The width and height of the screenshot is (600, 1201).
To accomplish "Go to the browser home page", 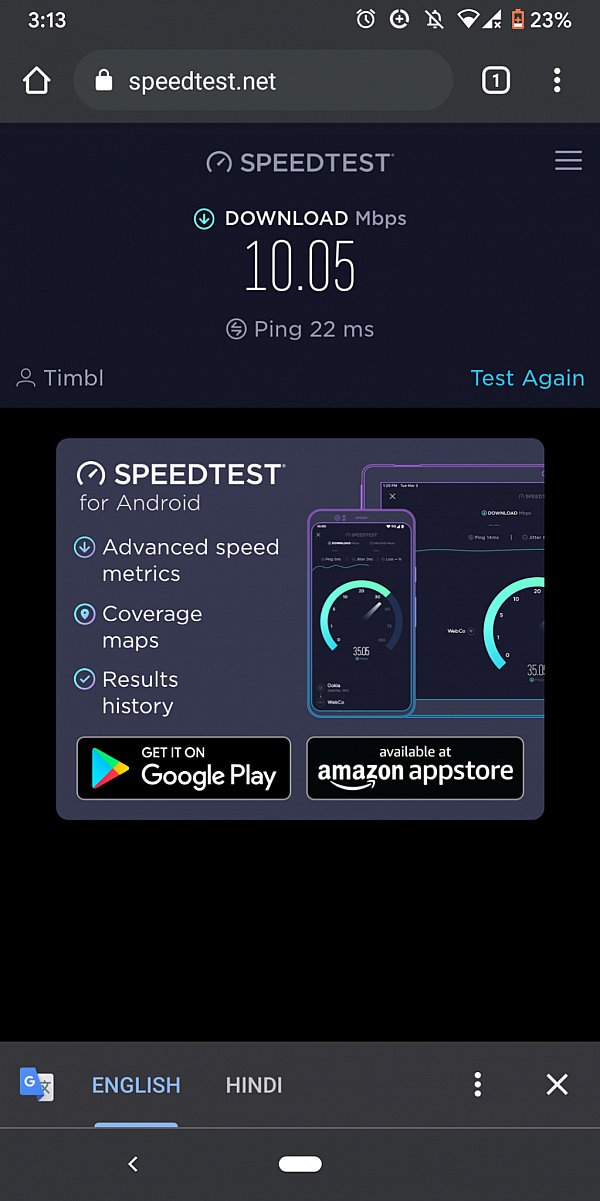I will [x=36, y=81].
